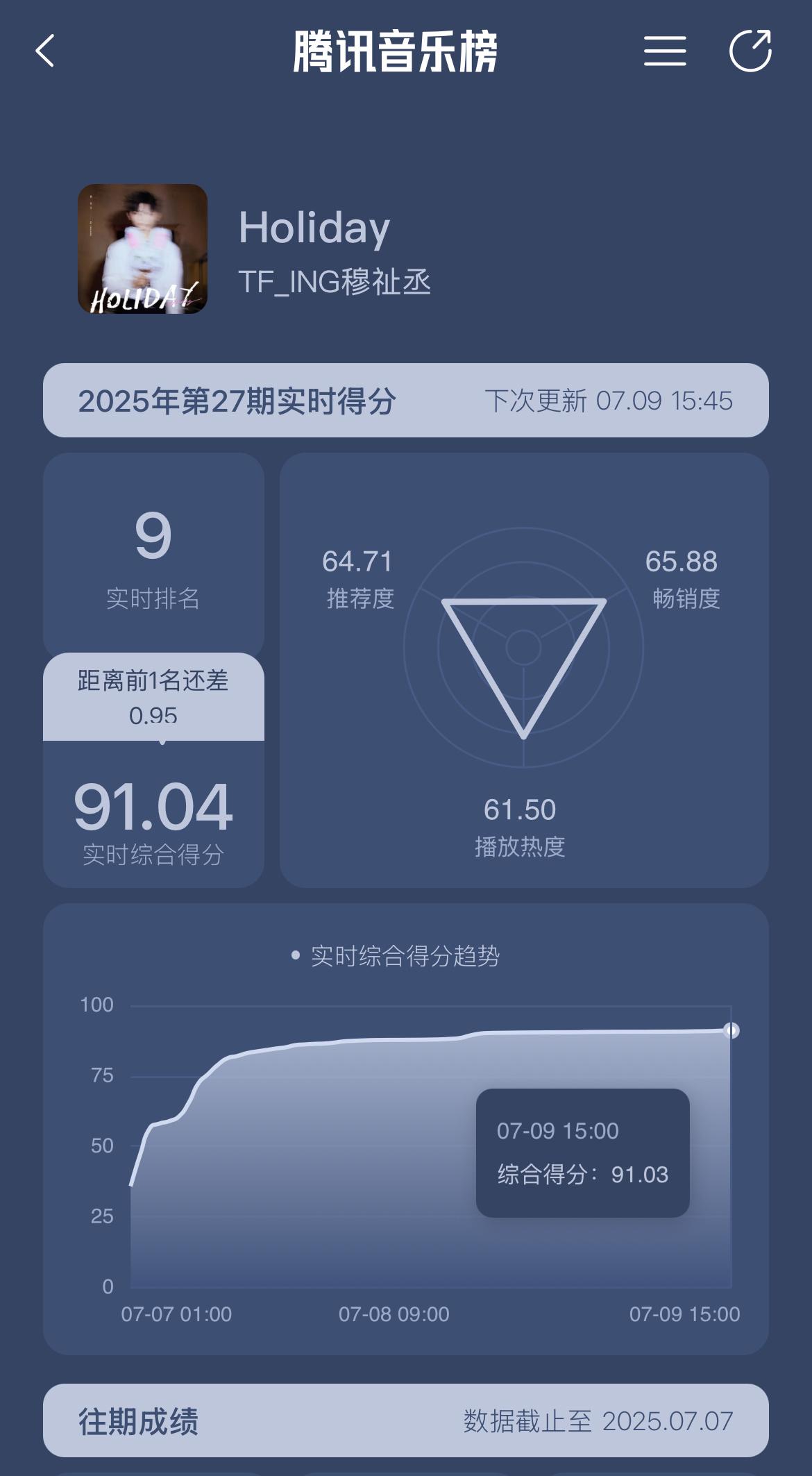Share this chart page

[x=750, y=51]
